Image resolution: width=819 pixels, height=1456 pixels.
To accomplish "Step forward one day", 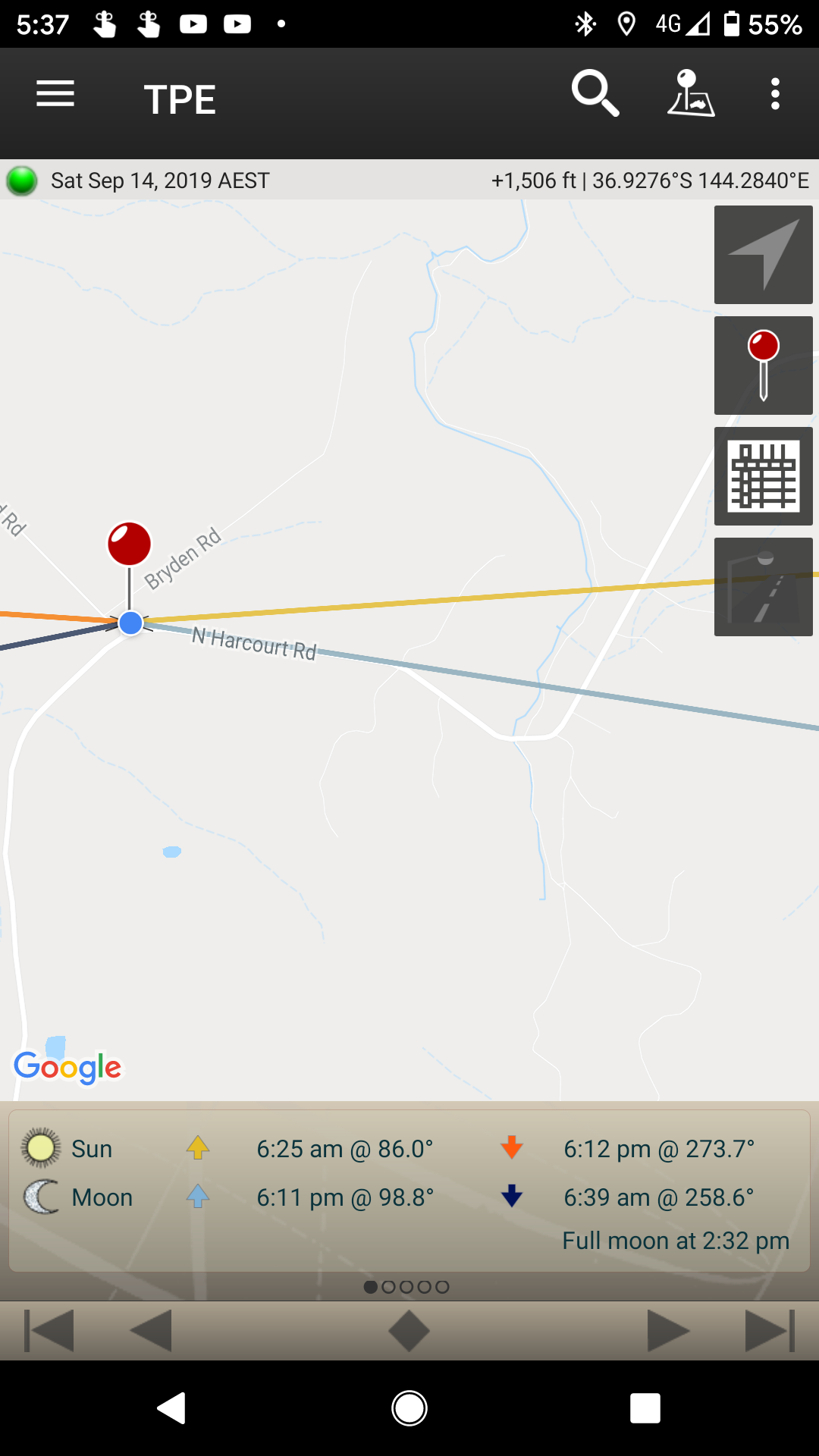I will (668, 1331).
